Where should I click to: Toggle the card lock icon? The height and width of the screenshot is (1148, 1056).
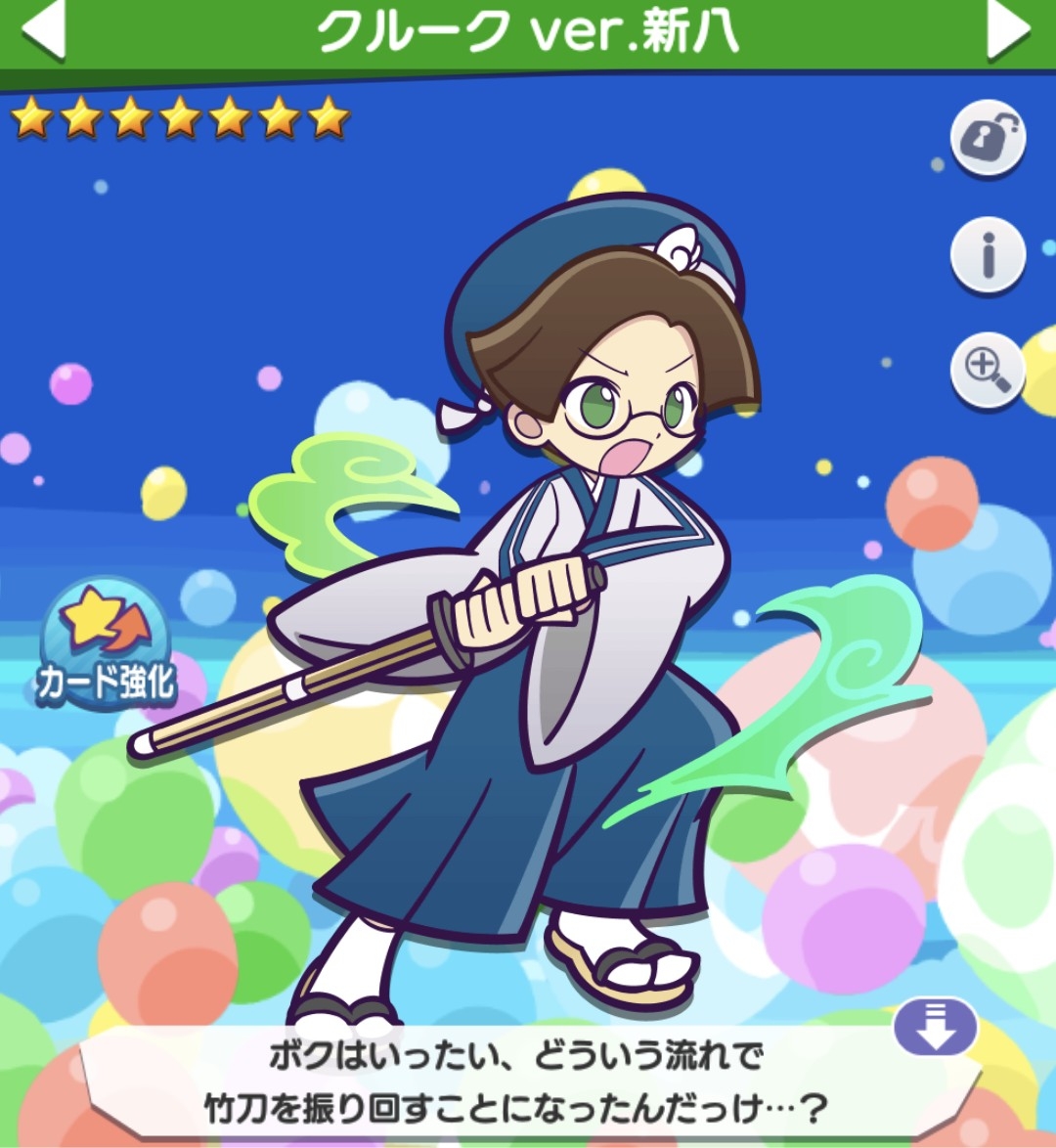988,140
